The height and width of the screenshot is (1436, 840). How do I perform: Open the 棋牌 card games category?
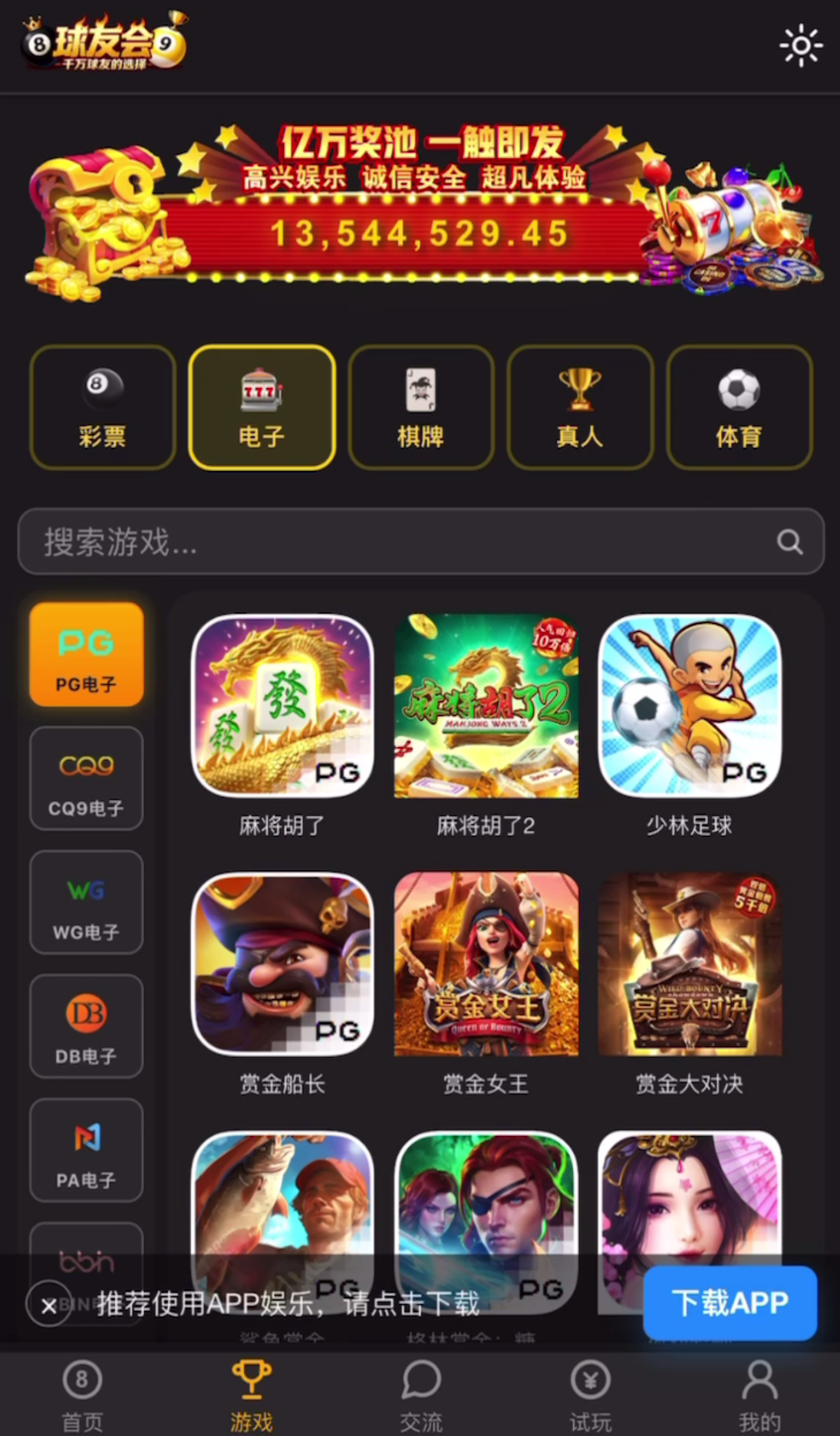pos(420,407)
